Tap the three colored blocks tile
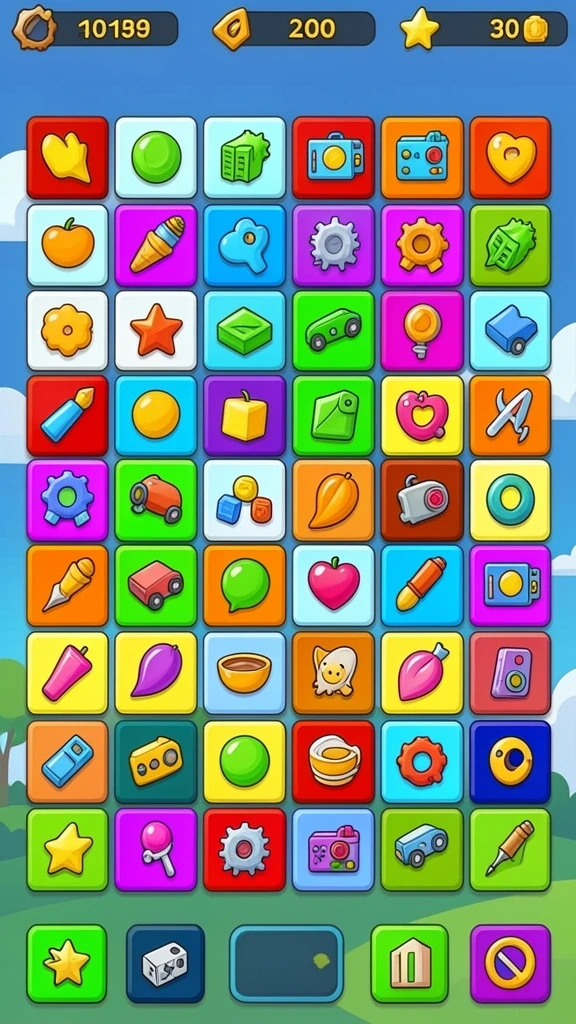 (x=244, y=500)
